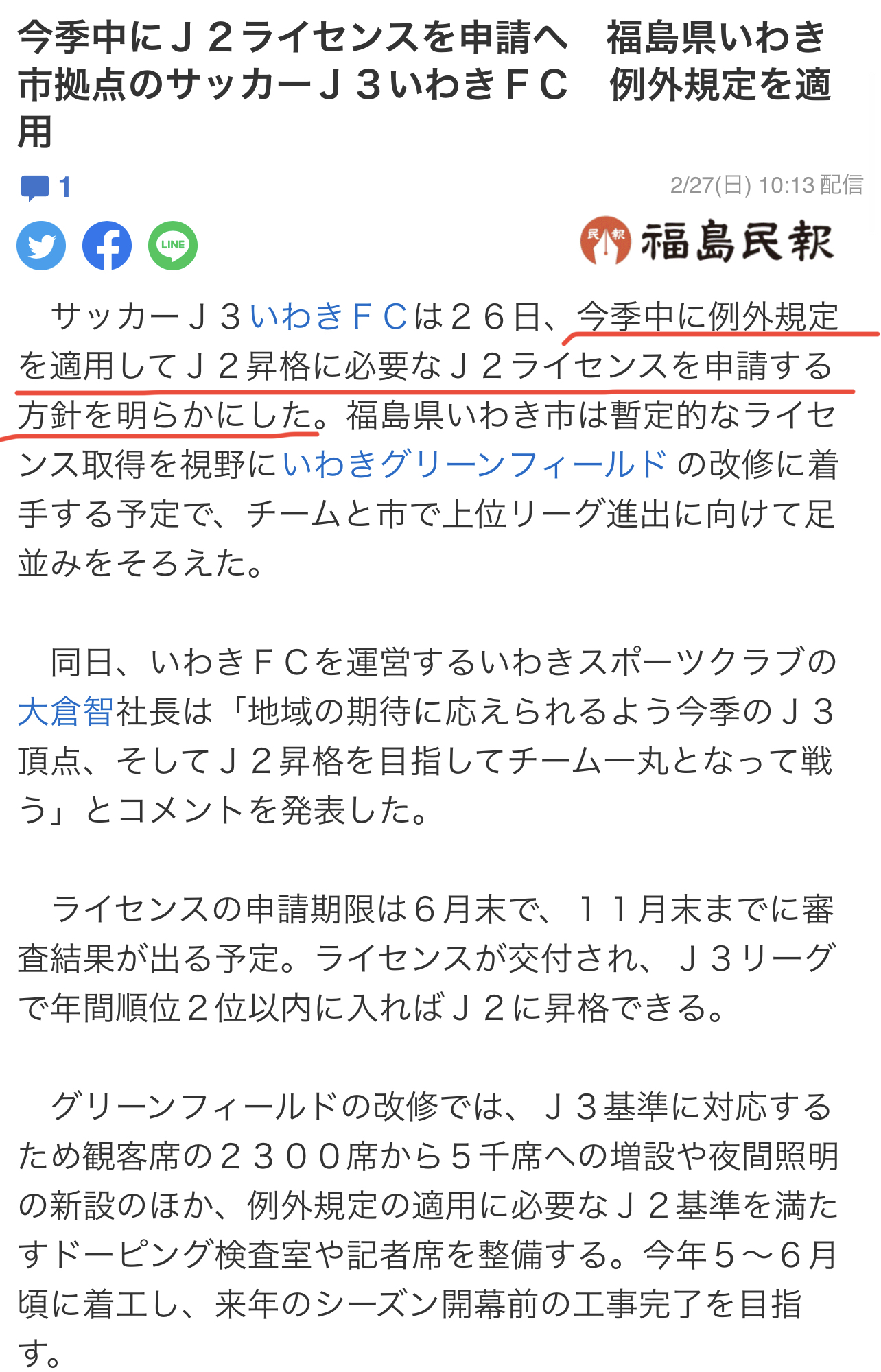Share the article on Facebook

click(107, 246)
